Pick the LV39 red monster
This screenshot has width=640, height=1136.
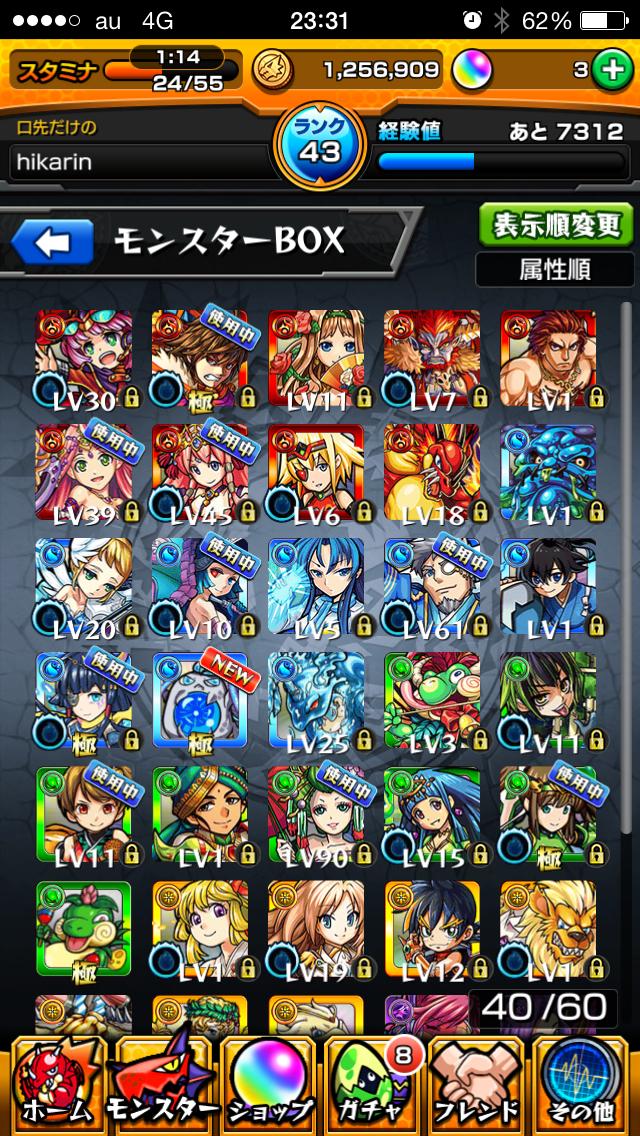pyautogui.click(x=84, y=472)
